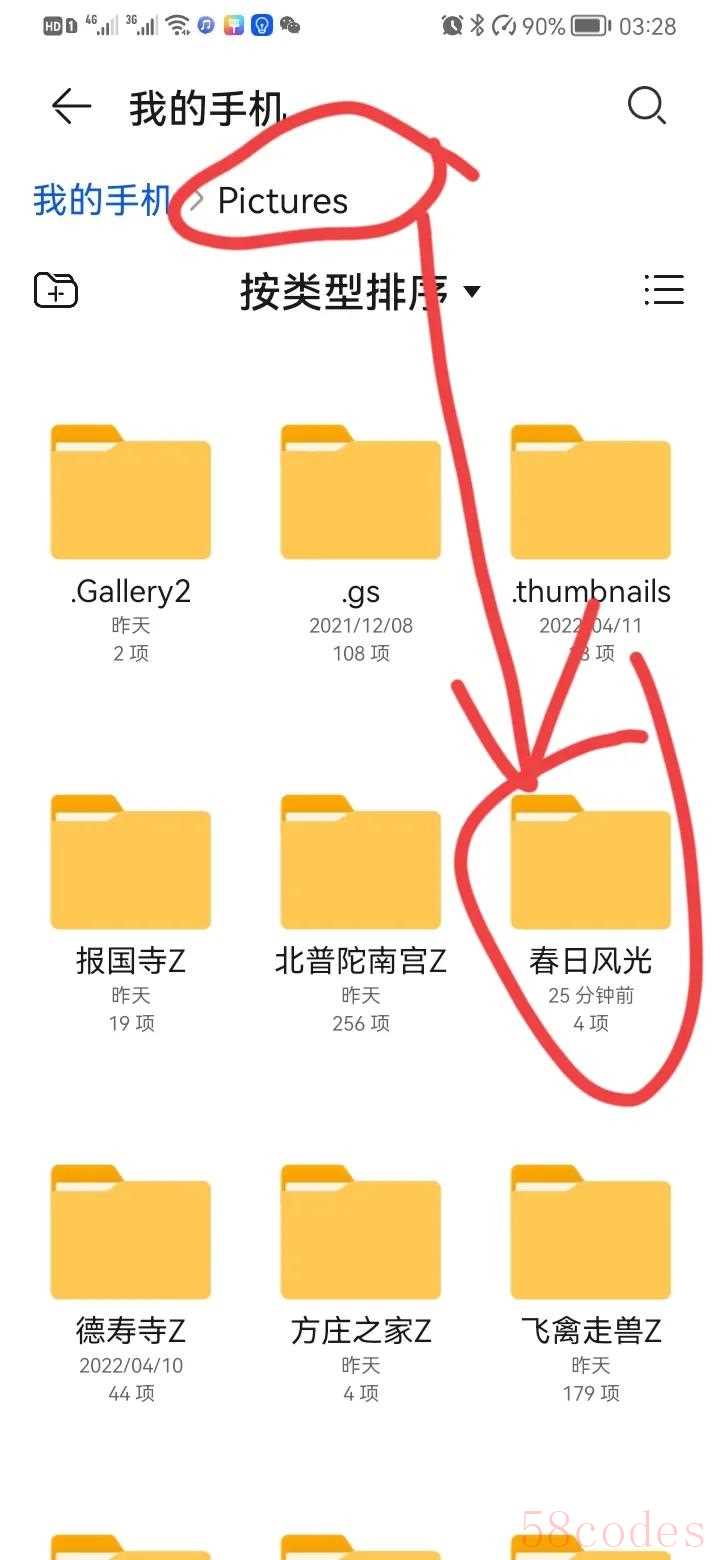Open the search magnifier
This screenshot has height=1560, width=720.
coord(646,105)
